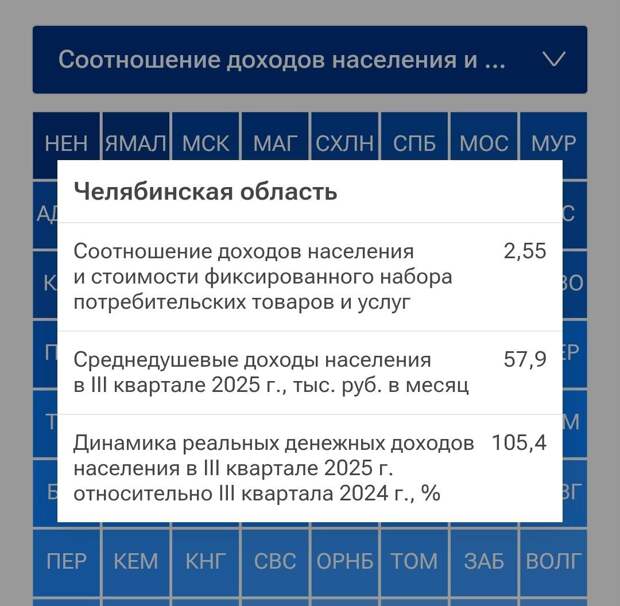Select the ПЕР region tile
The width and height of the screenshot is (620, 606).
point(66,561)
